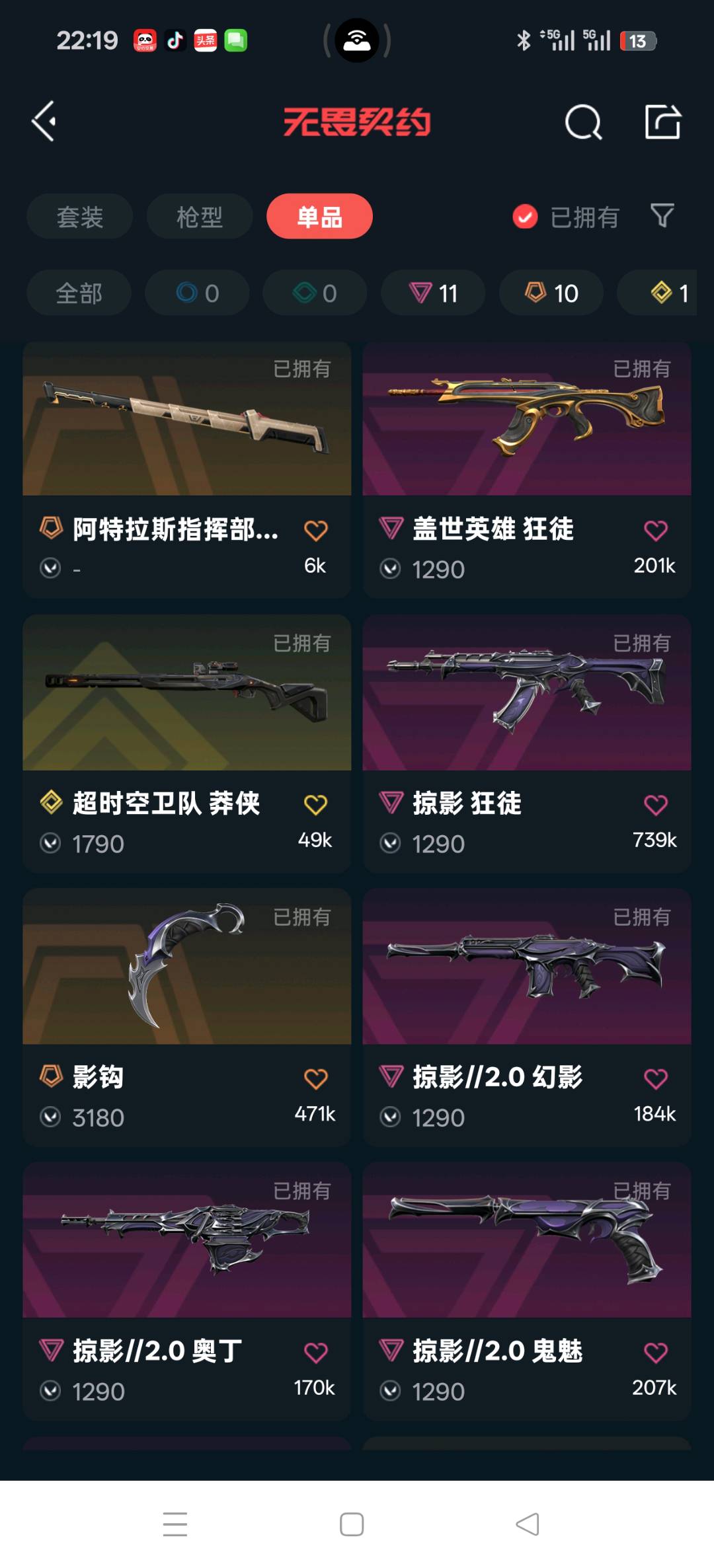714x1568 pixels.
Task: Like the 掠影 狂徒 skin
Action: pyautogui.click(x=655, y=805)
